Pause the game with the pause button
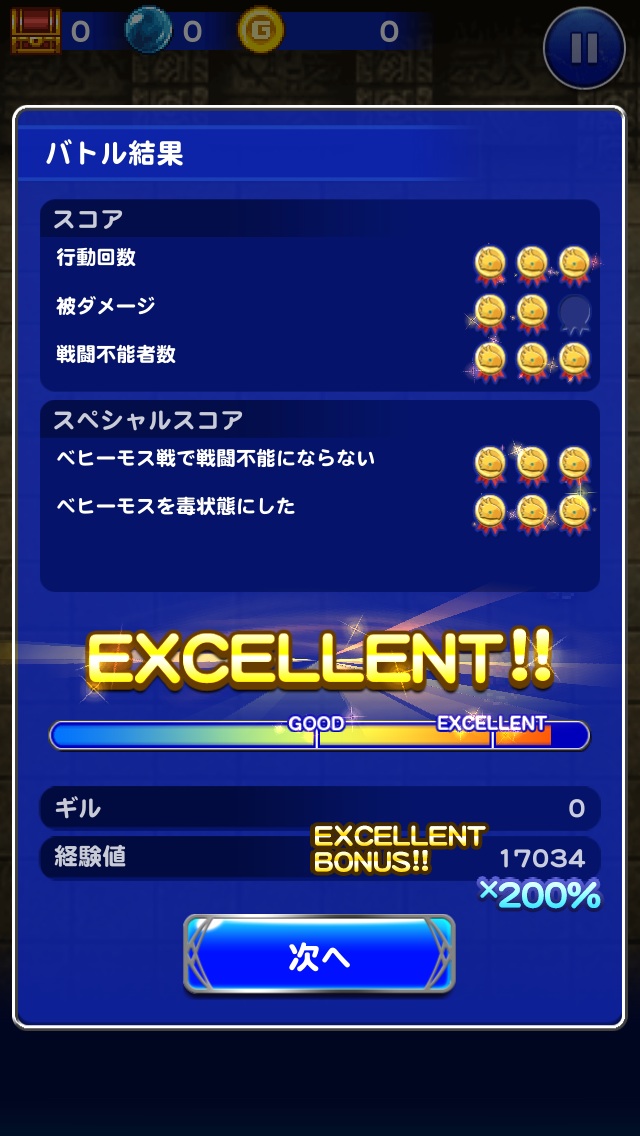This screenshot has width=640, height=1136. click(x=584, y=49)
